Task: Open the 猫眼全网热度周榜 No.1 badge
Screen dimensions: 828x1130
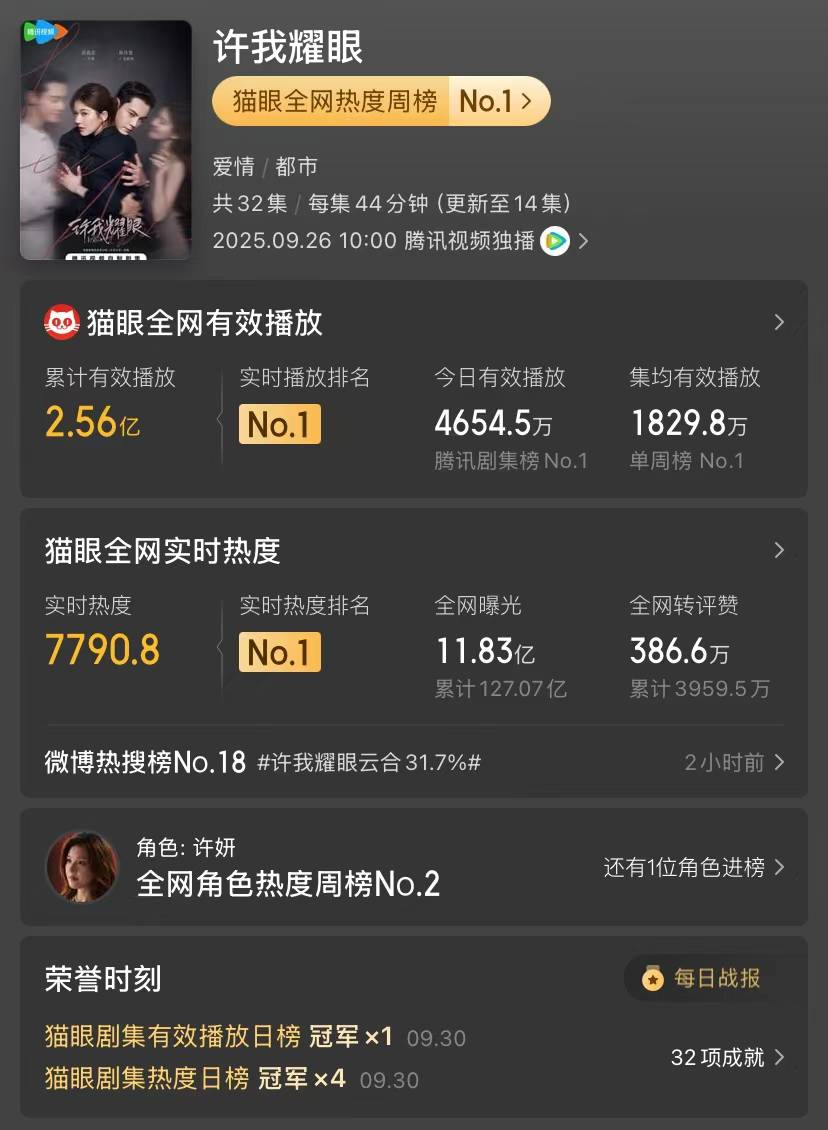Action: point(381,101)
